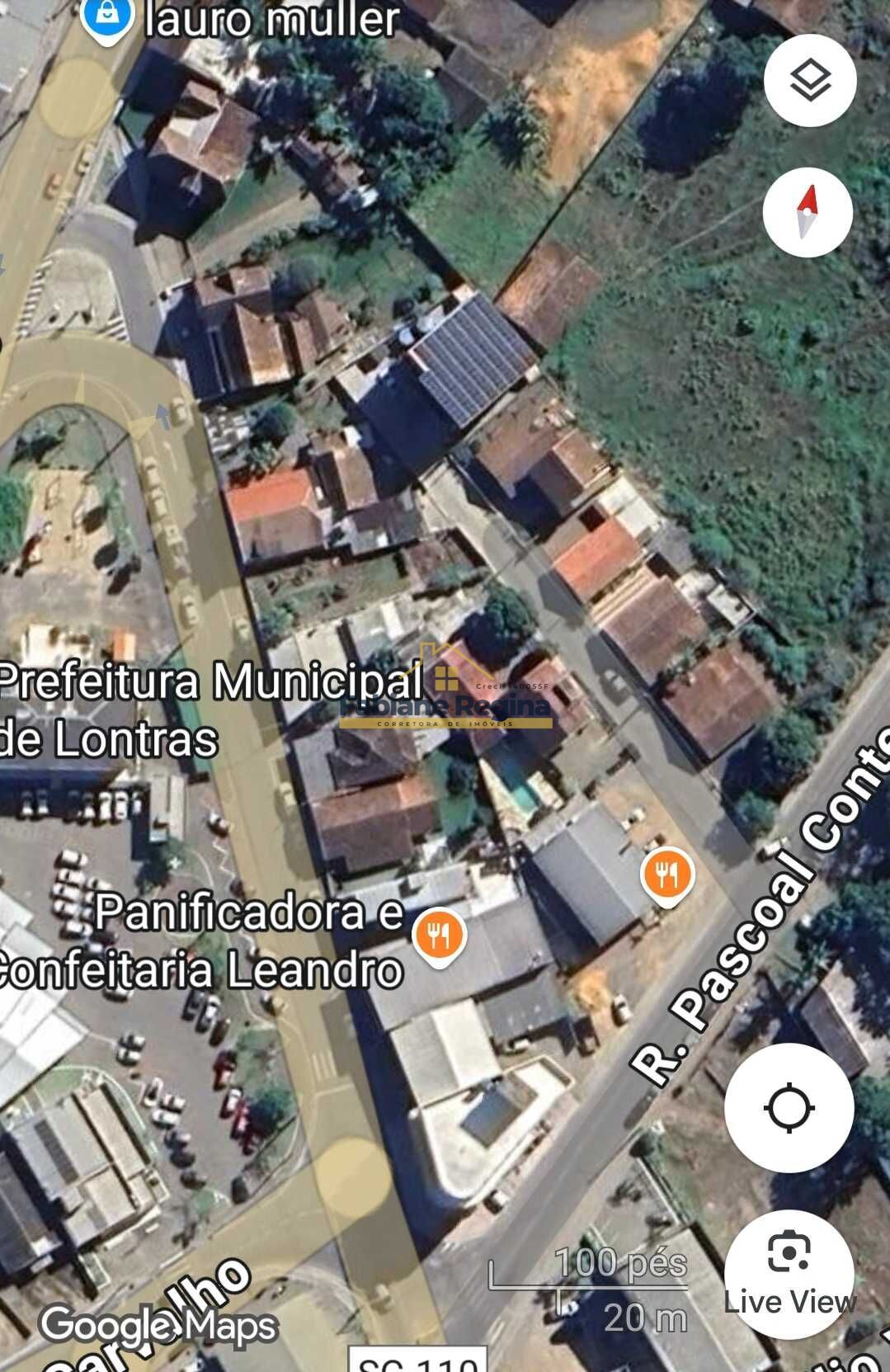Screen dimensions: 890x1372
Task: Tap the compass to reset north
Action: 807,212
